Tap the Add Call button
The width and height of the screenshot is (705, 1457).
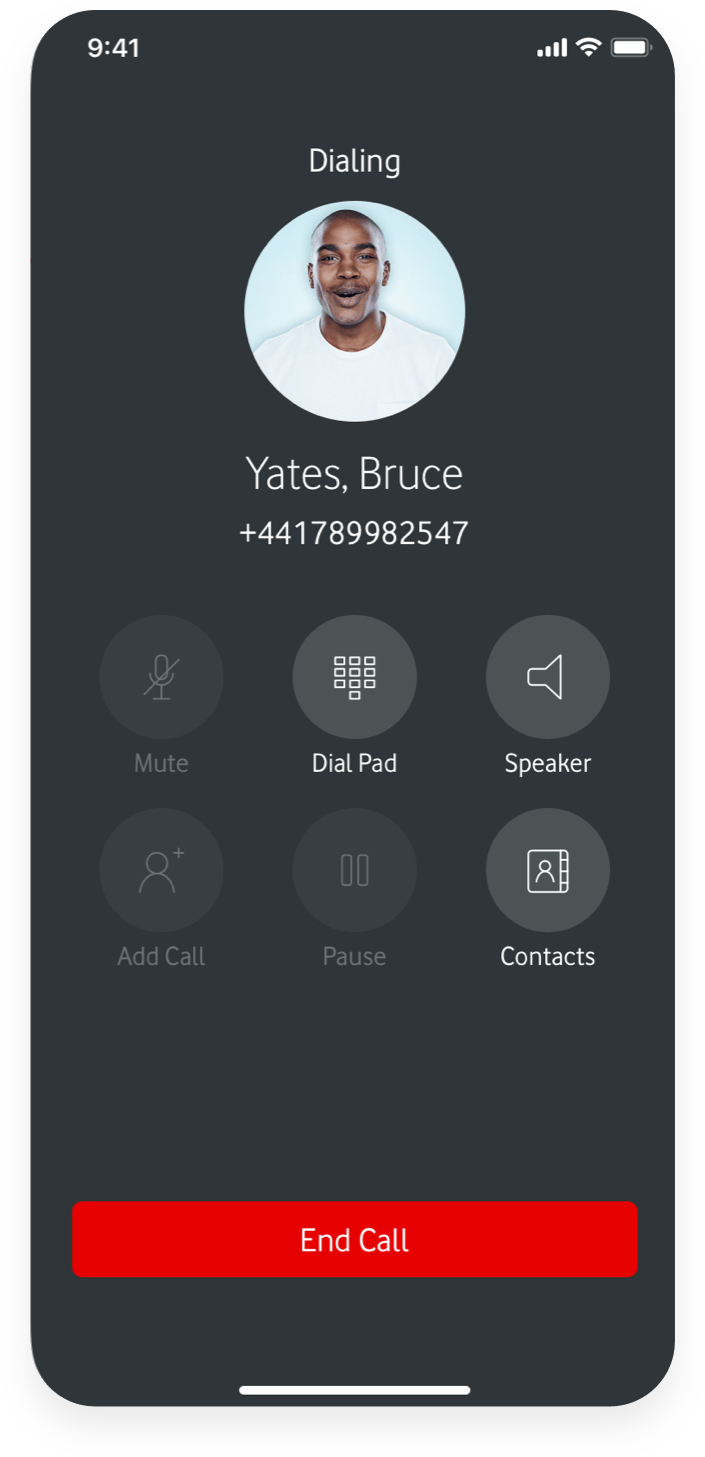tap(161, 870)
